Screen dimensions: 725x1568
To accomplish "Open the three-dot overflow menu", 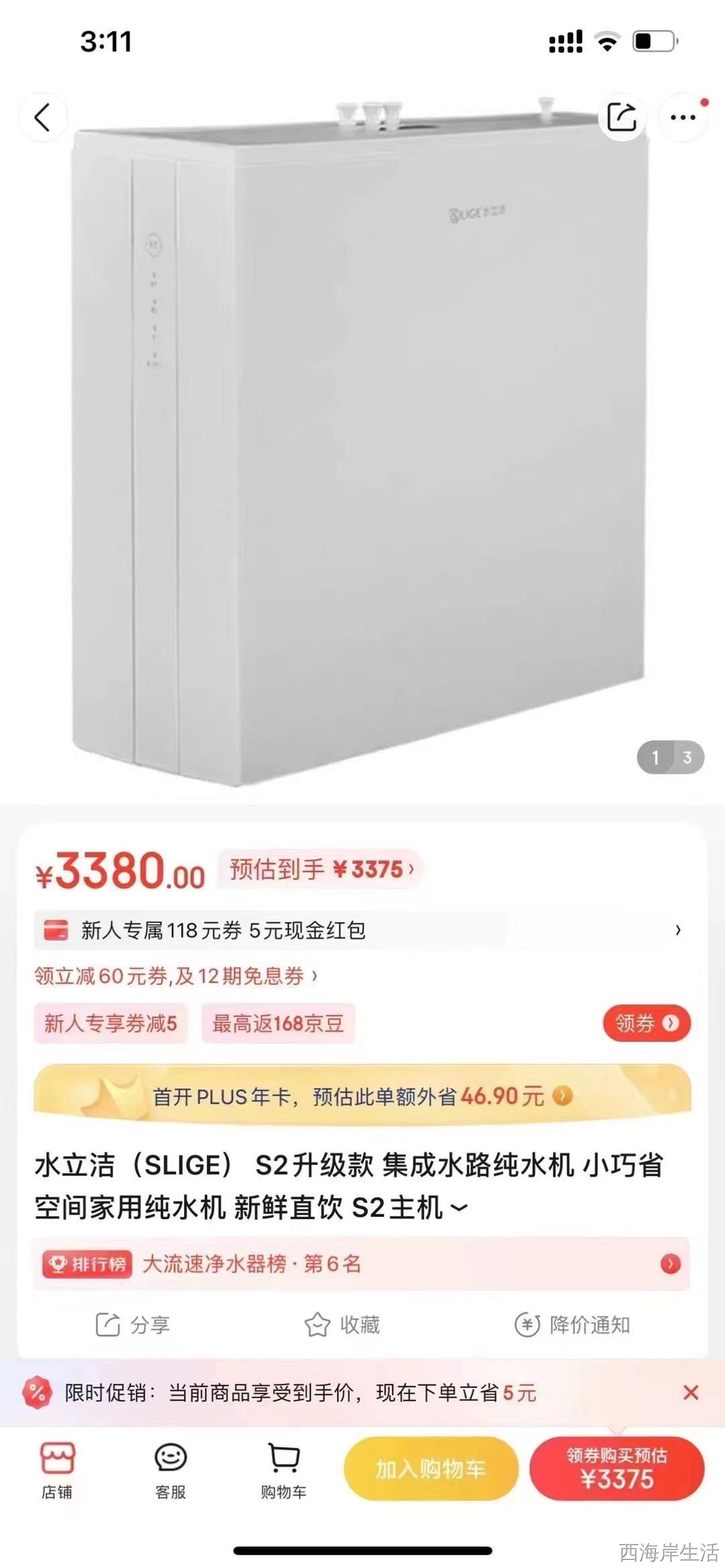I will 683,117.
